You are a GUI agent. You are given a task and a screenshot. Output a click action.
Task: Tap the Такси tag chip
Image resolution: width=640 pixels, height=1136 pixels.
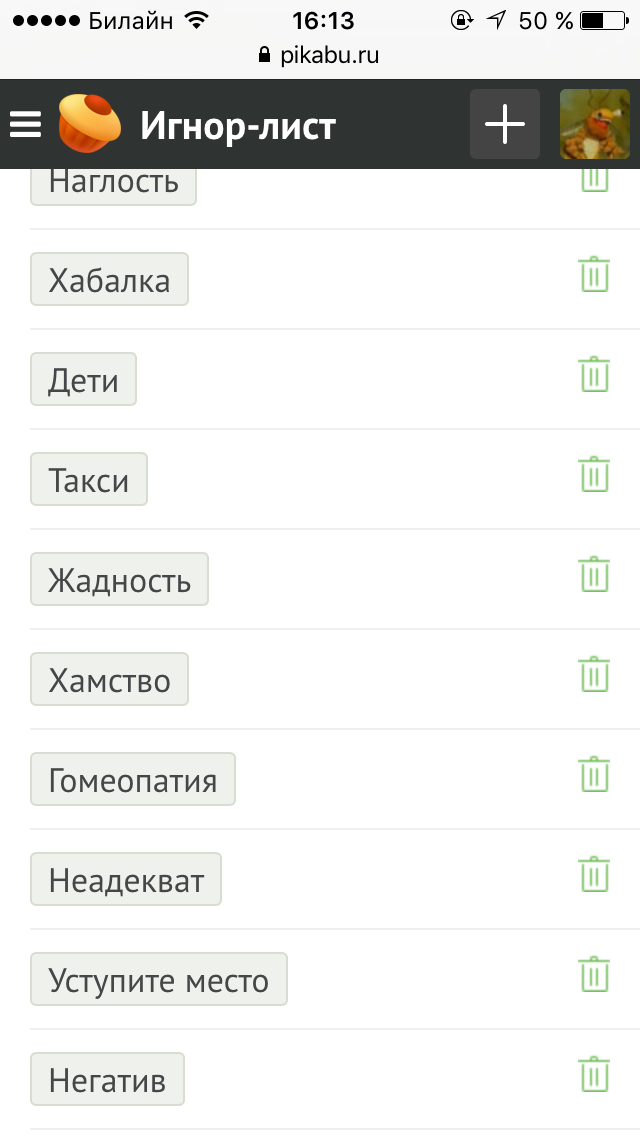coord(89,480)
